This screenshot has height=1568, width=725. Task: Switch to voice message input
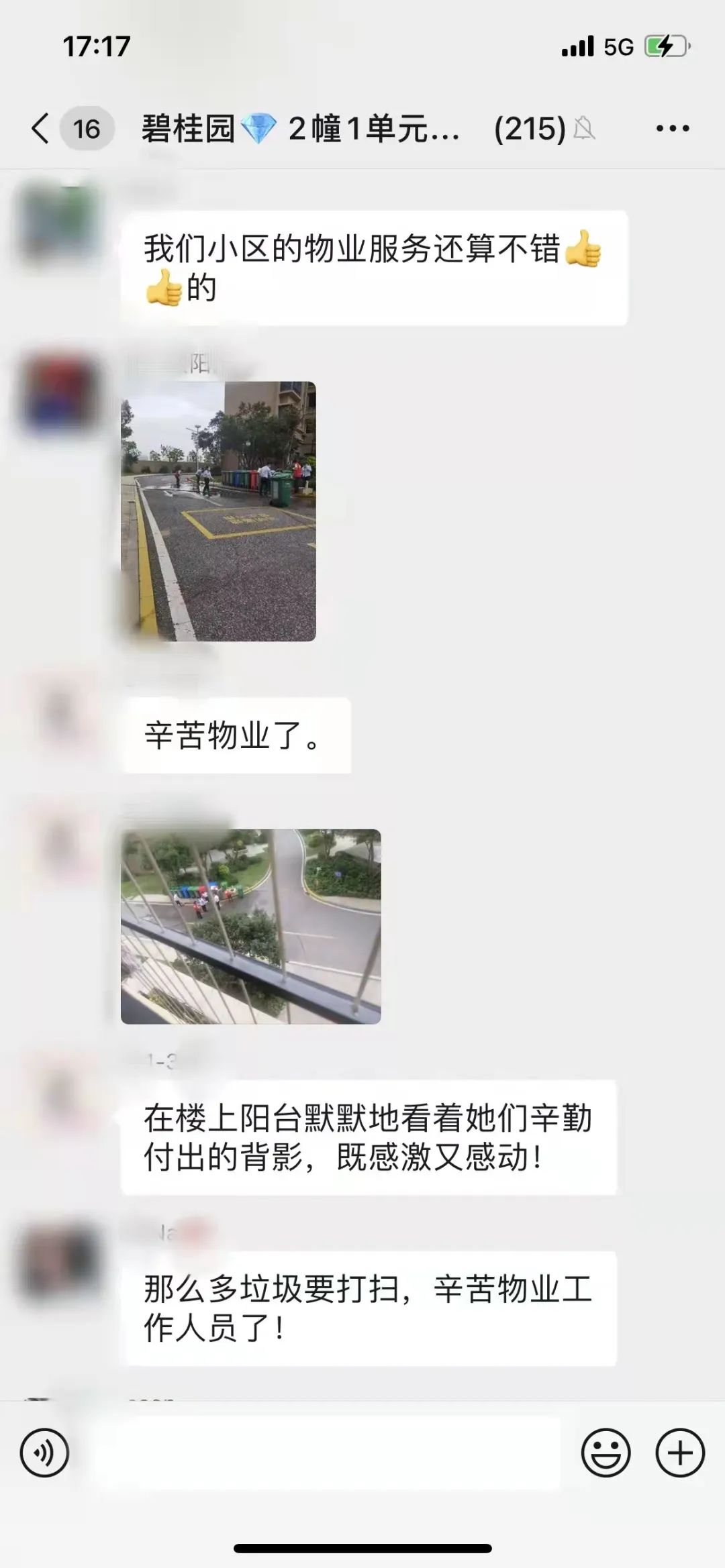tap(44, 1453)
